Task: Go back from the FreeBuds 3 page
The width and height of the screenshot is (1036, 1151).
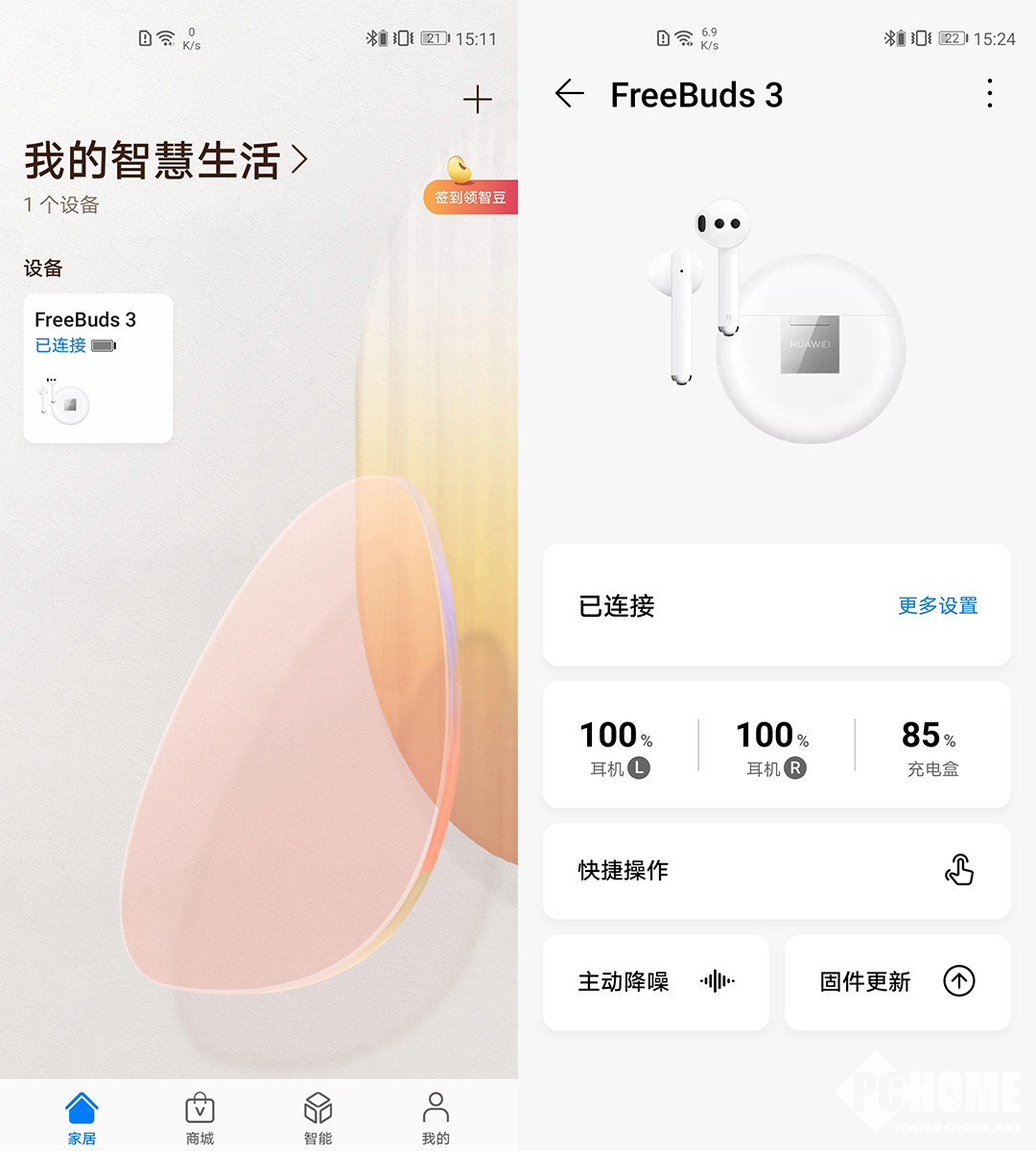Action: 570,93
